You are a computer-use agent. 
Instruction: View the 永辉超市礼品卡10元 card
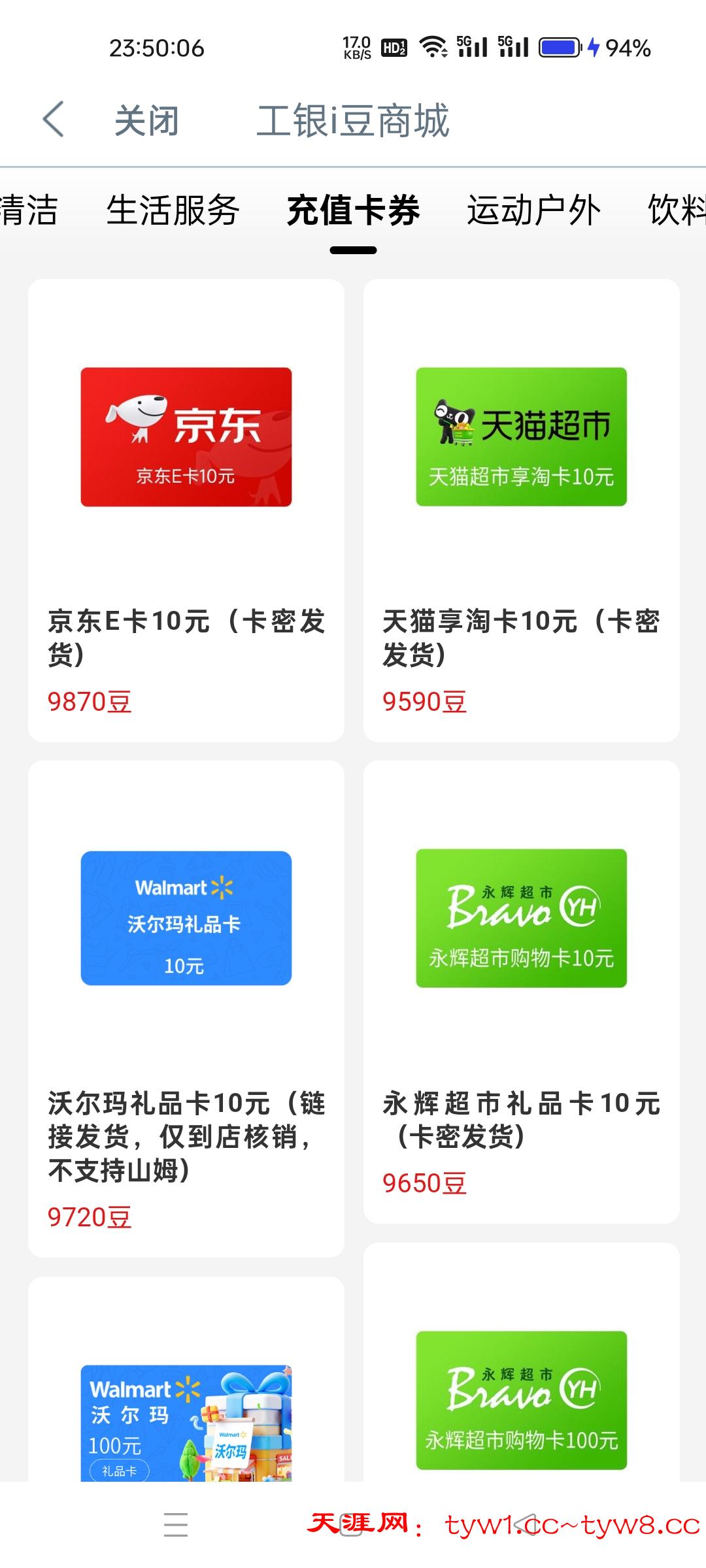tap(522, 990)
